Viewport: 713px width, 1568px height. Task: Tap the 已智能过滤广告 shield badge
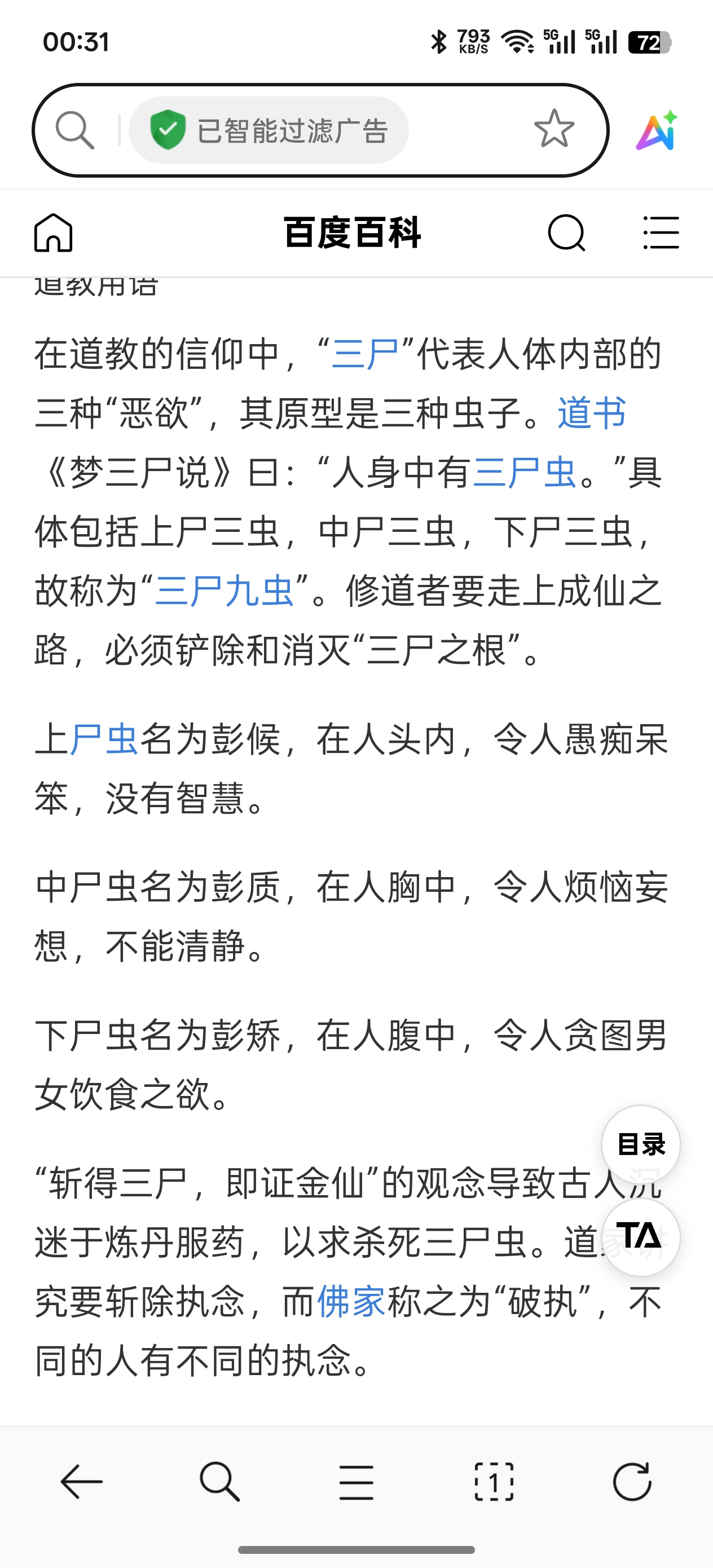(269, 130)
